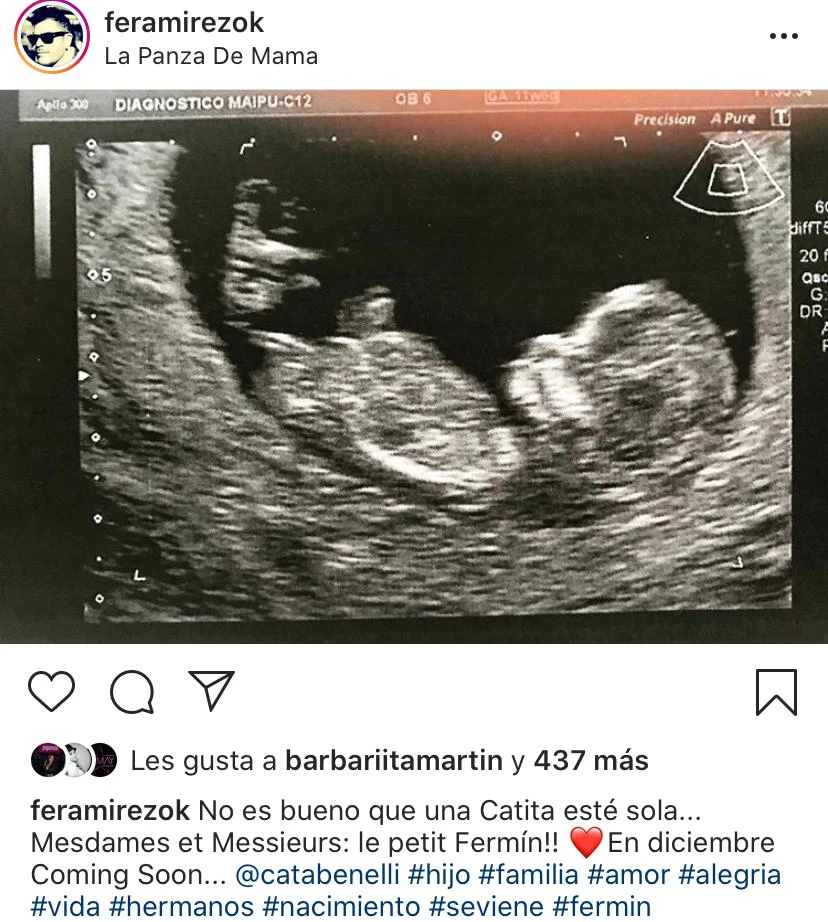Open the feramirezok username in the post header
The image size is (828, 922).
(x=184, y=22)
